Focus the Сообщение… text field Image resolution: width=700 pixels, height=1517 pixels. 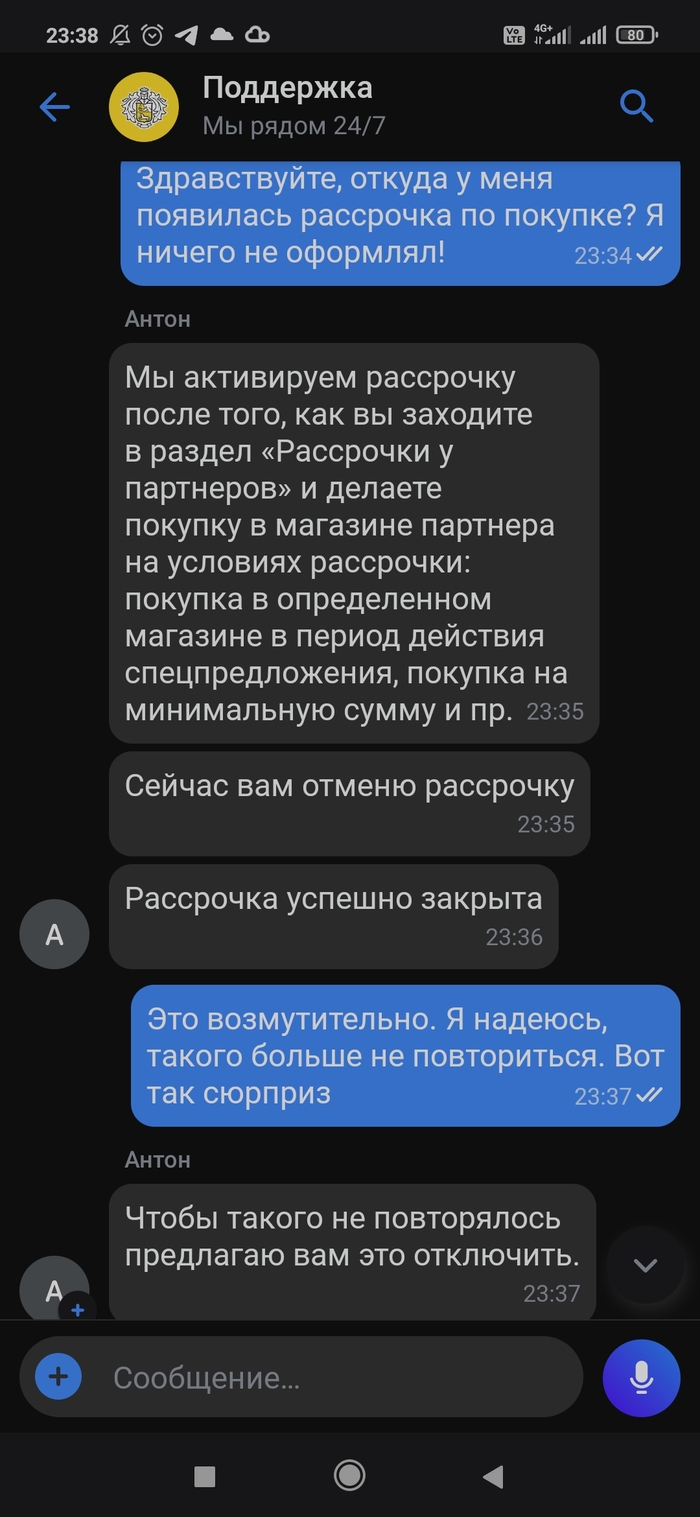click(330, 1378)
